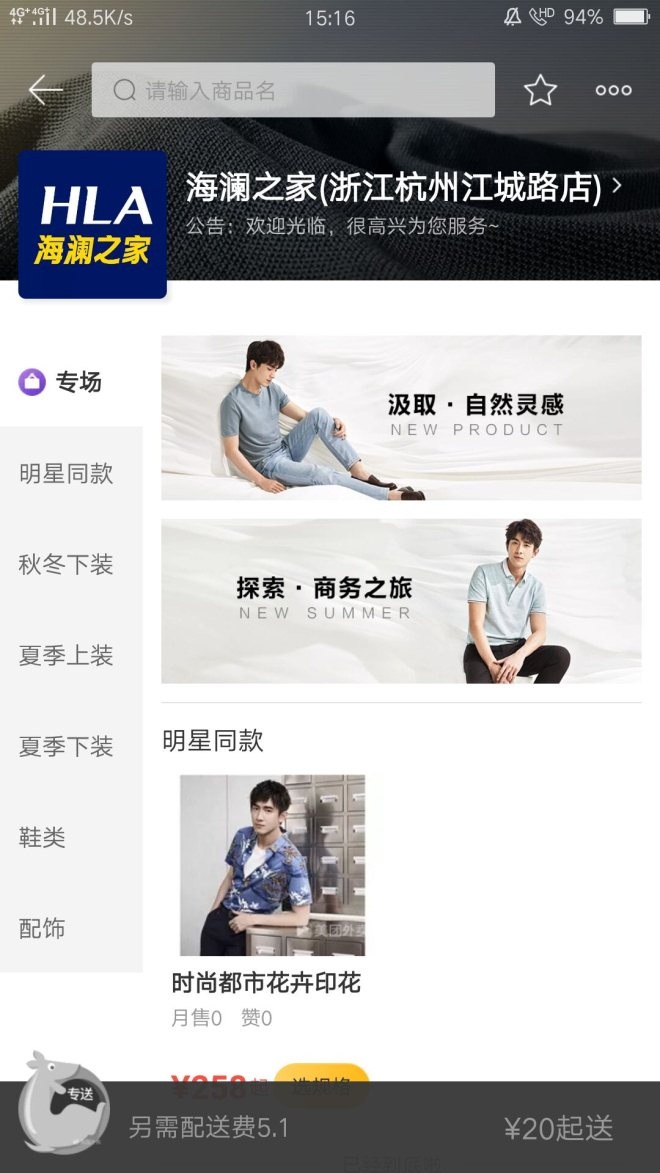660x1173 pixels.
Task: Open the 探索·商务之旅 banner
Action: tap(401, 601)
